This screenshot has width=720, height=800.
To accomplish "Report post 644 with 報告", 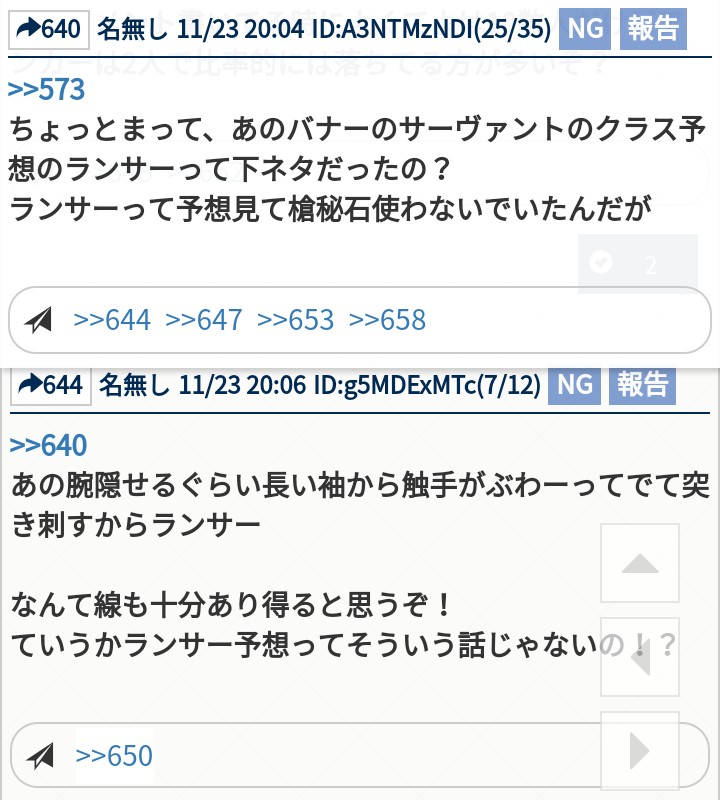I will [x=642, y=385].
